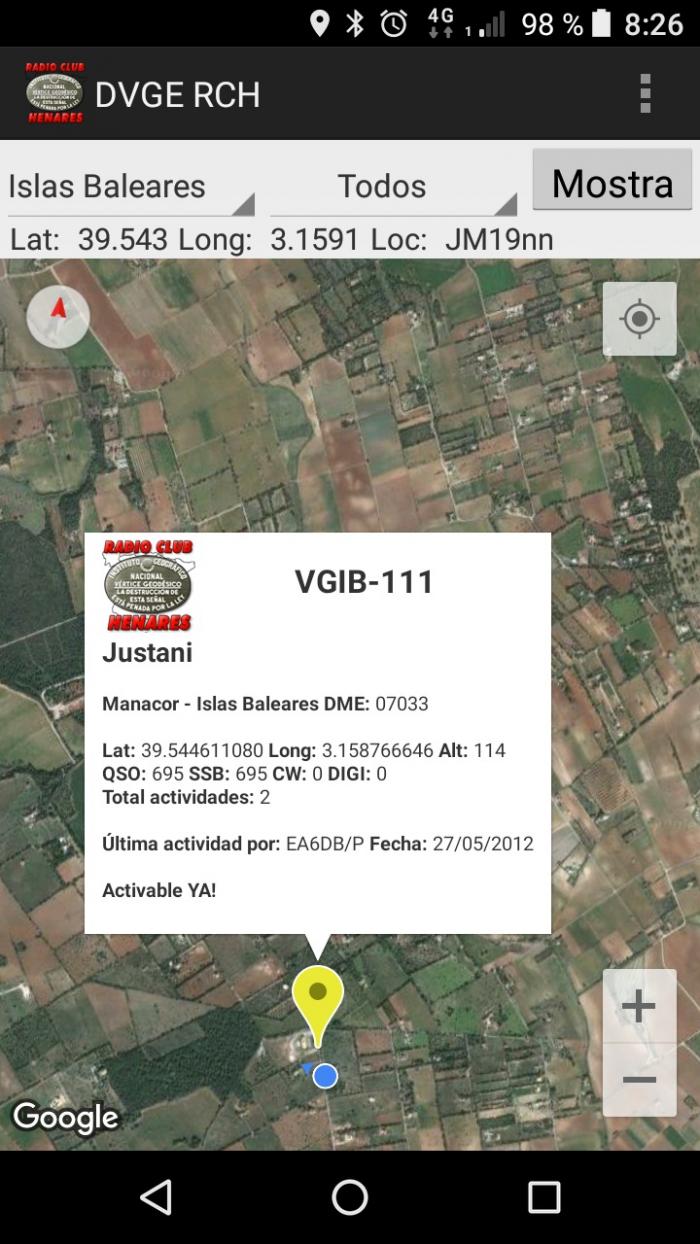Tap the Mostra button
Viewport: 700px width, 1244px height.
pos(612,181)
